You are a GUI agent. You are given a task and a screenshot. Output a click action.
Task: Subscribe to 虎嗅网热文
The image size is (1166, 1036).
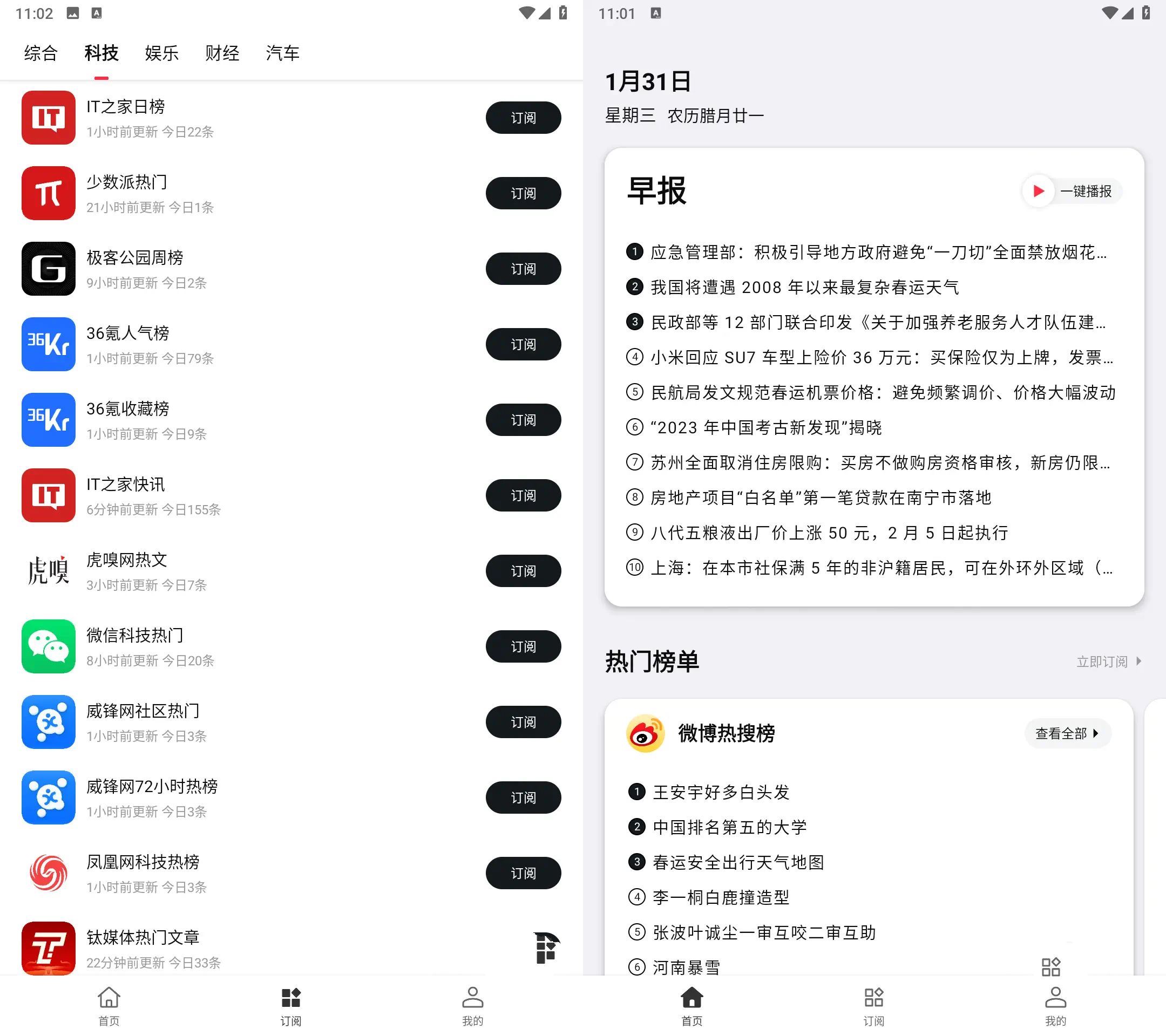pos(523,571)
